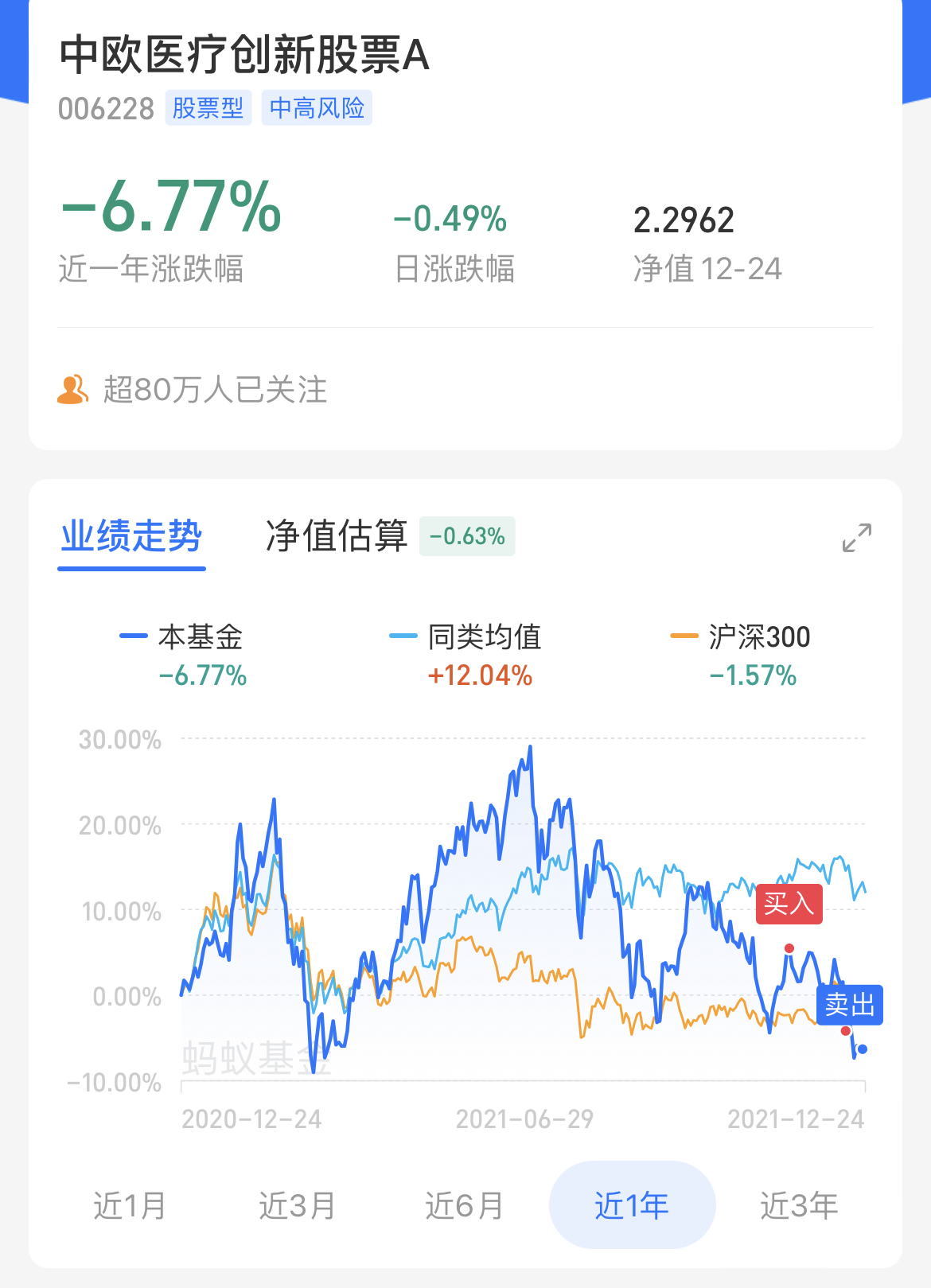This screenshot has width=931, height=1288.
Task: Tap the 买入 marker on the chart
Action: (789, 905)
